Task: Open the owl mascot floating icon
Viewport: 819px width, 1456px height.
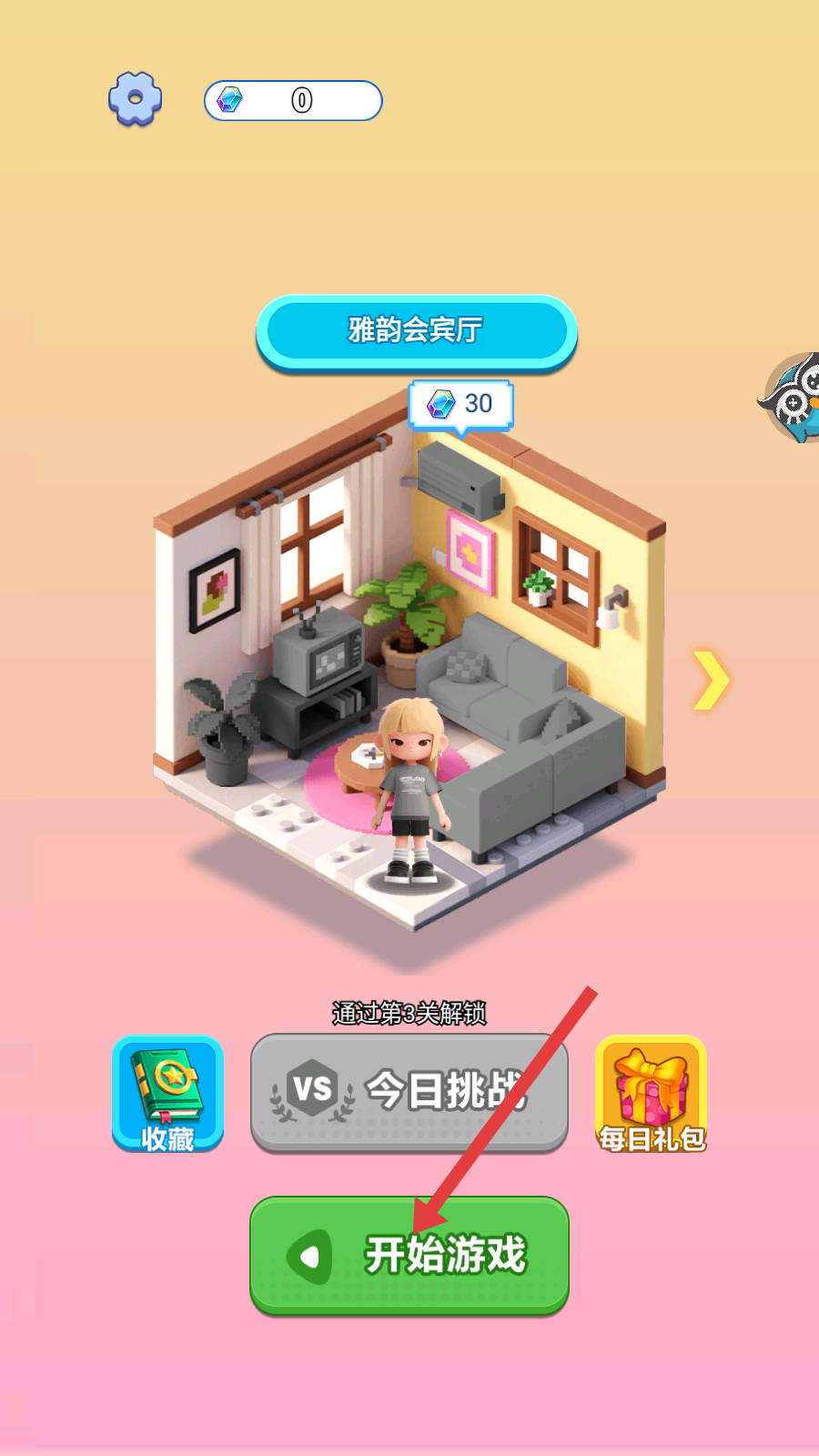Action: point(792,398)
